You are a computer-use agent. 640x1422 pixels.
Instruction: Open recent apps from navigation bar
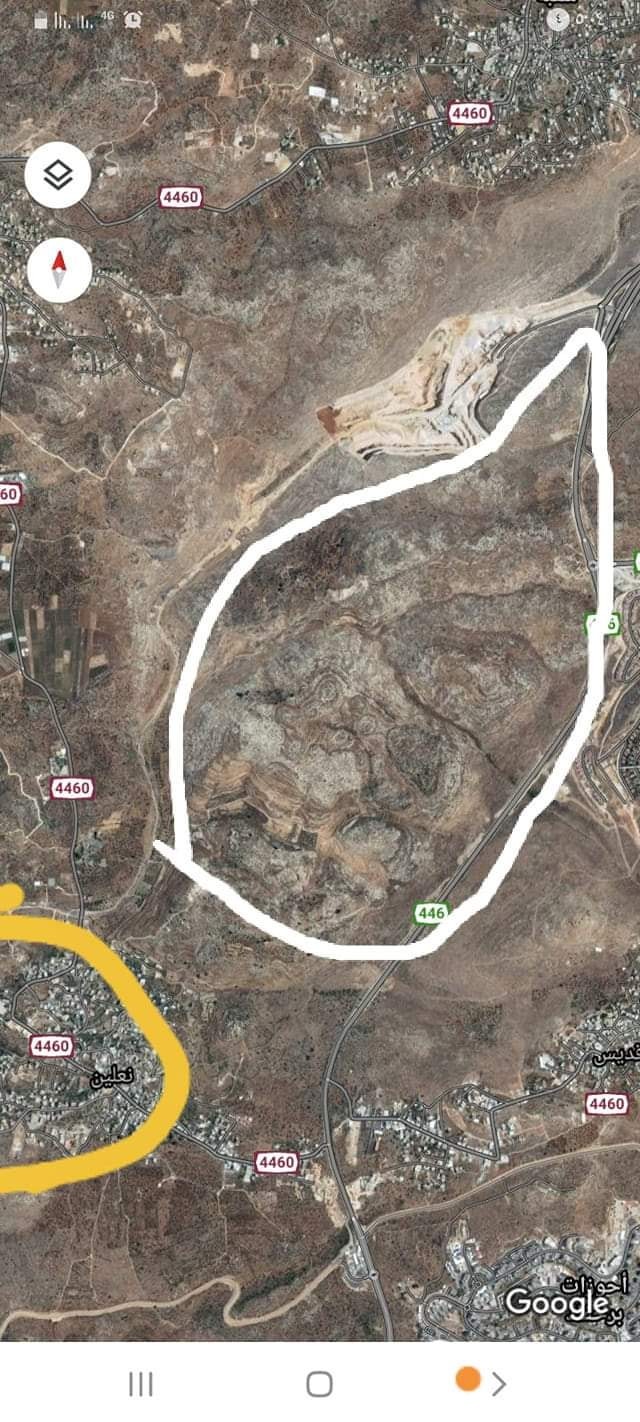(x=141, y=1384)
